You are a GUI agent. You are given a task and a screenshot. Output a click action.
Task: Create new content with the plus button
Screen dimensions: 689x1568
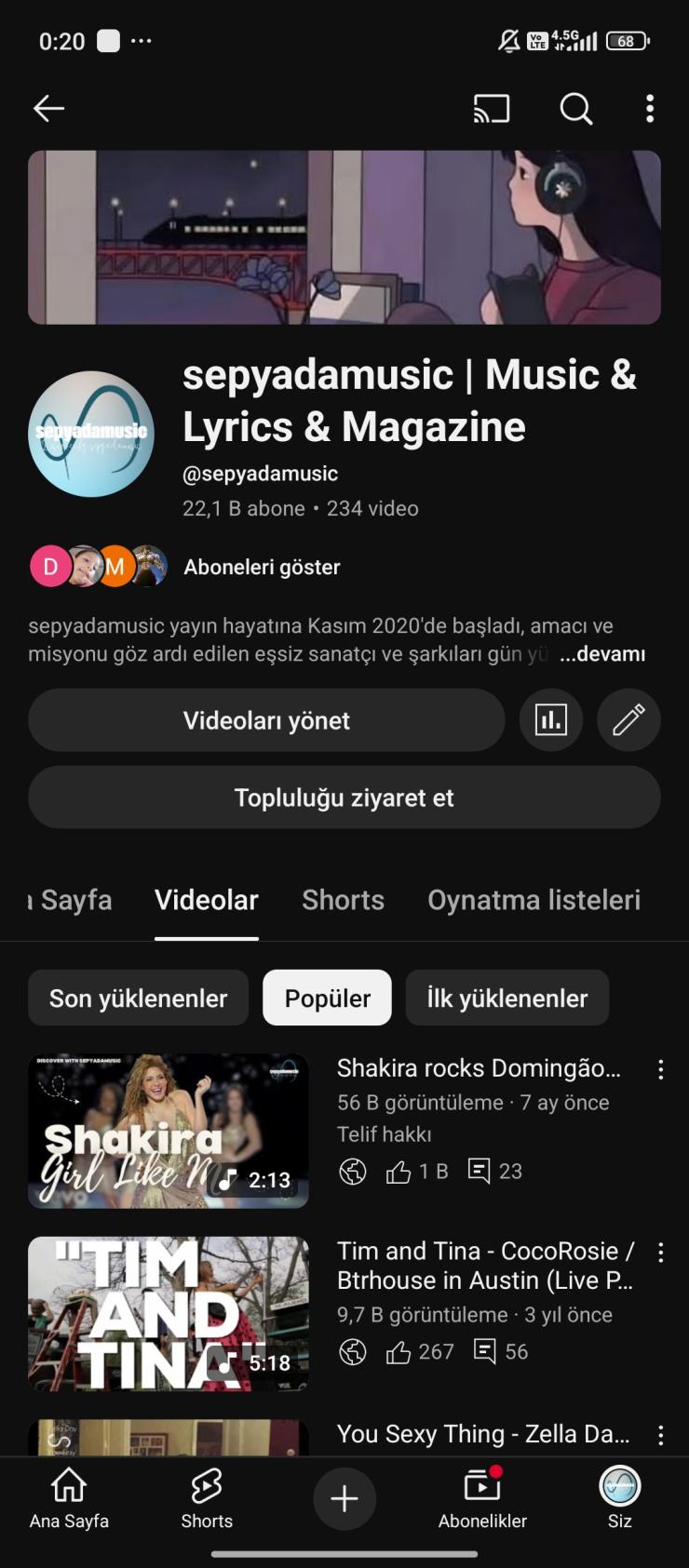tap(344, 1498)
